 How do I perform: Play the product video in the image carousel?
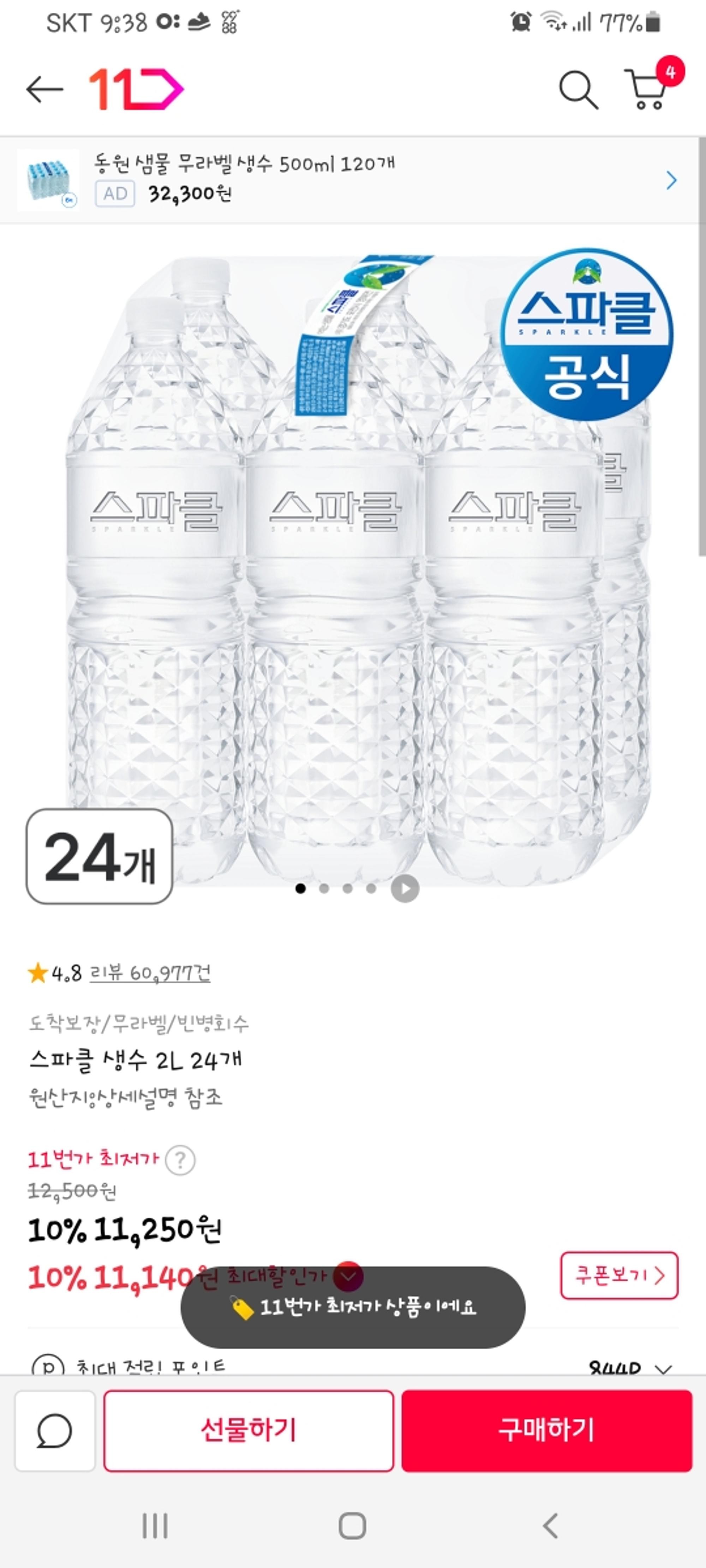[405, 889]
